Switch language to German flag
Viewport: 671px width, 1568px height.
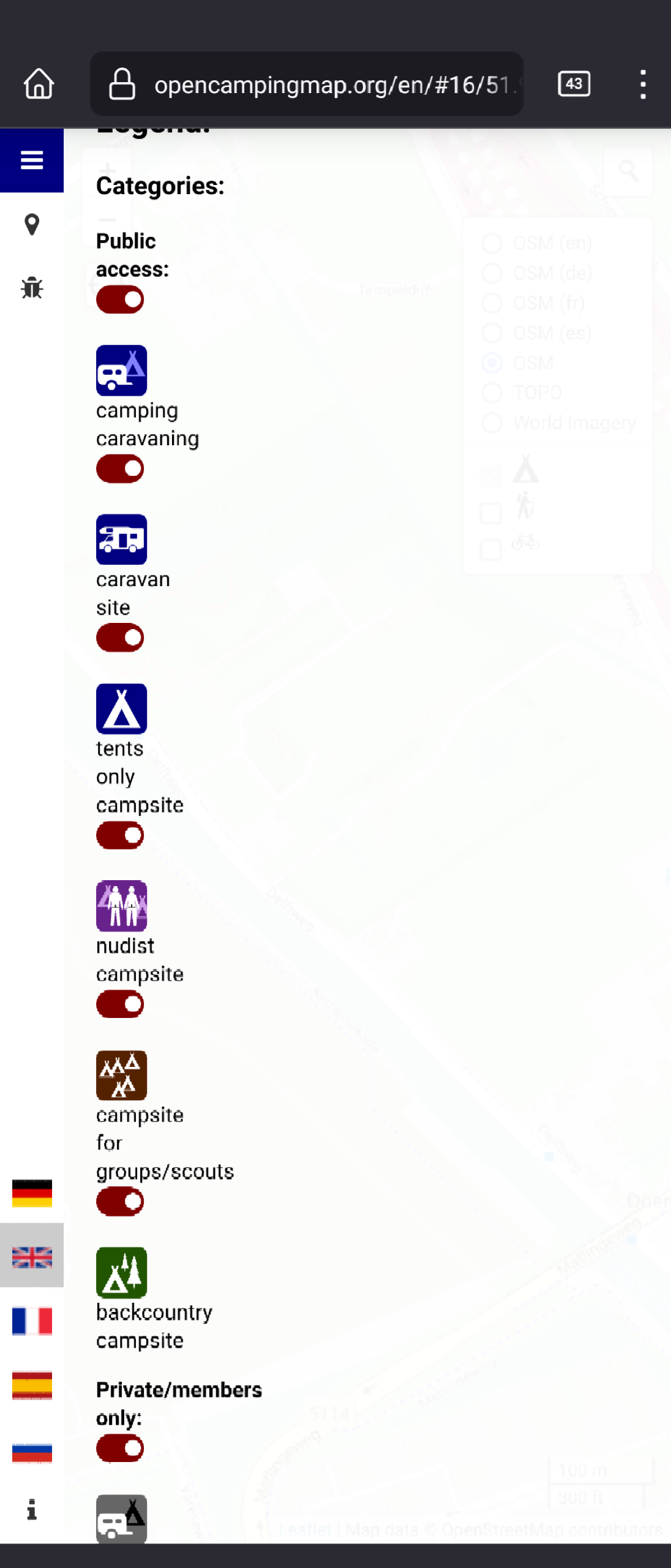(32, 1193)
